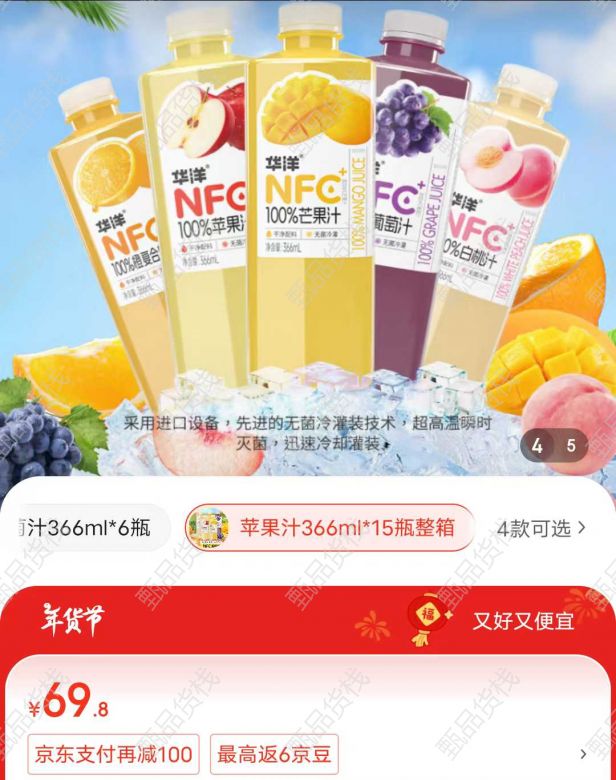Expand promotions with the chevron beside 最高返6京豆

point(583,754)
